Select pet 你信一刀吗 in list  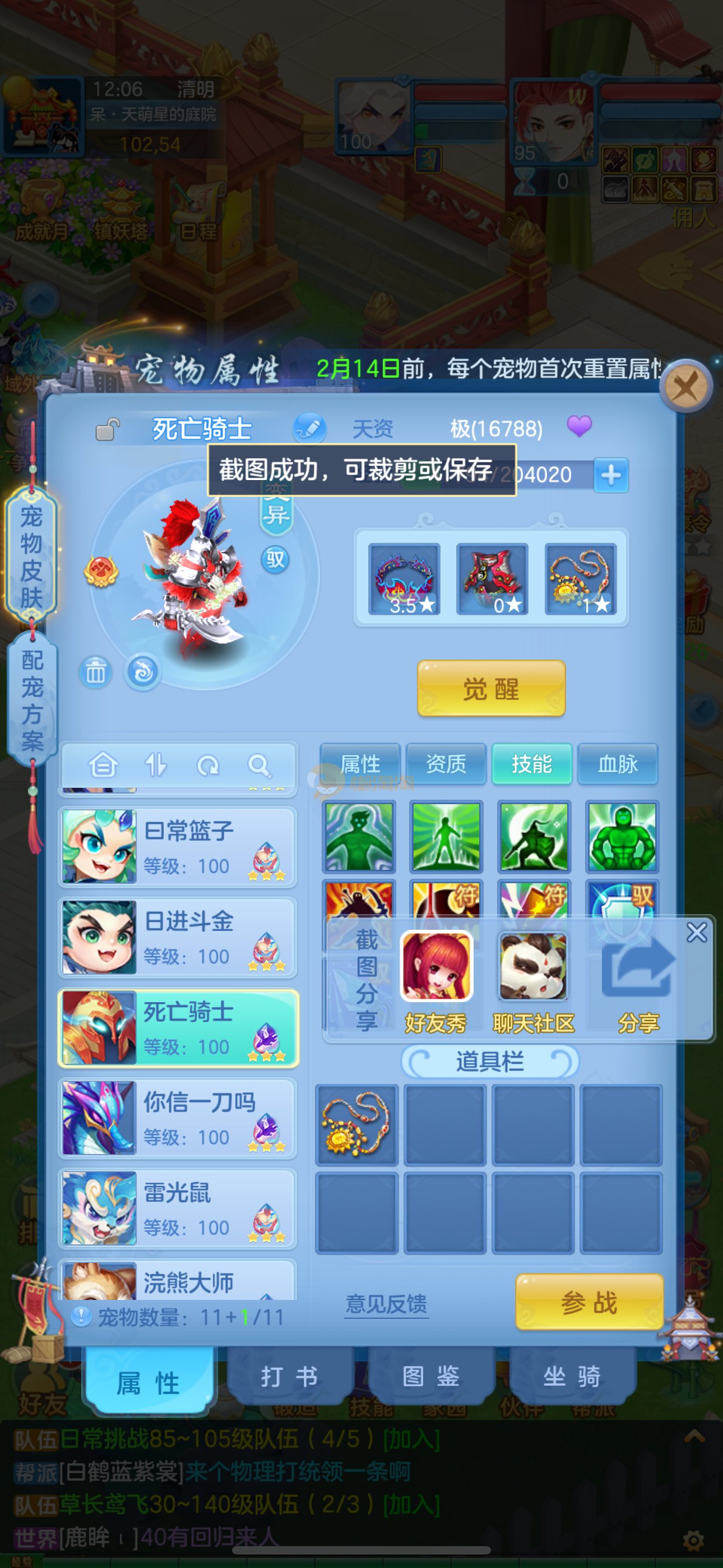[178, 1118]
